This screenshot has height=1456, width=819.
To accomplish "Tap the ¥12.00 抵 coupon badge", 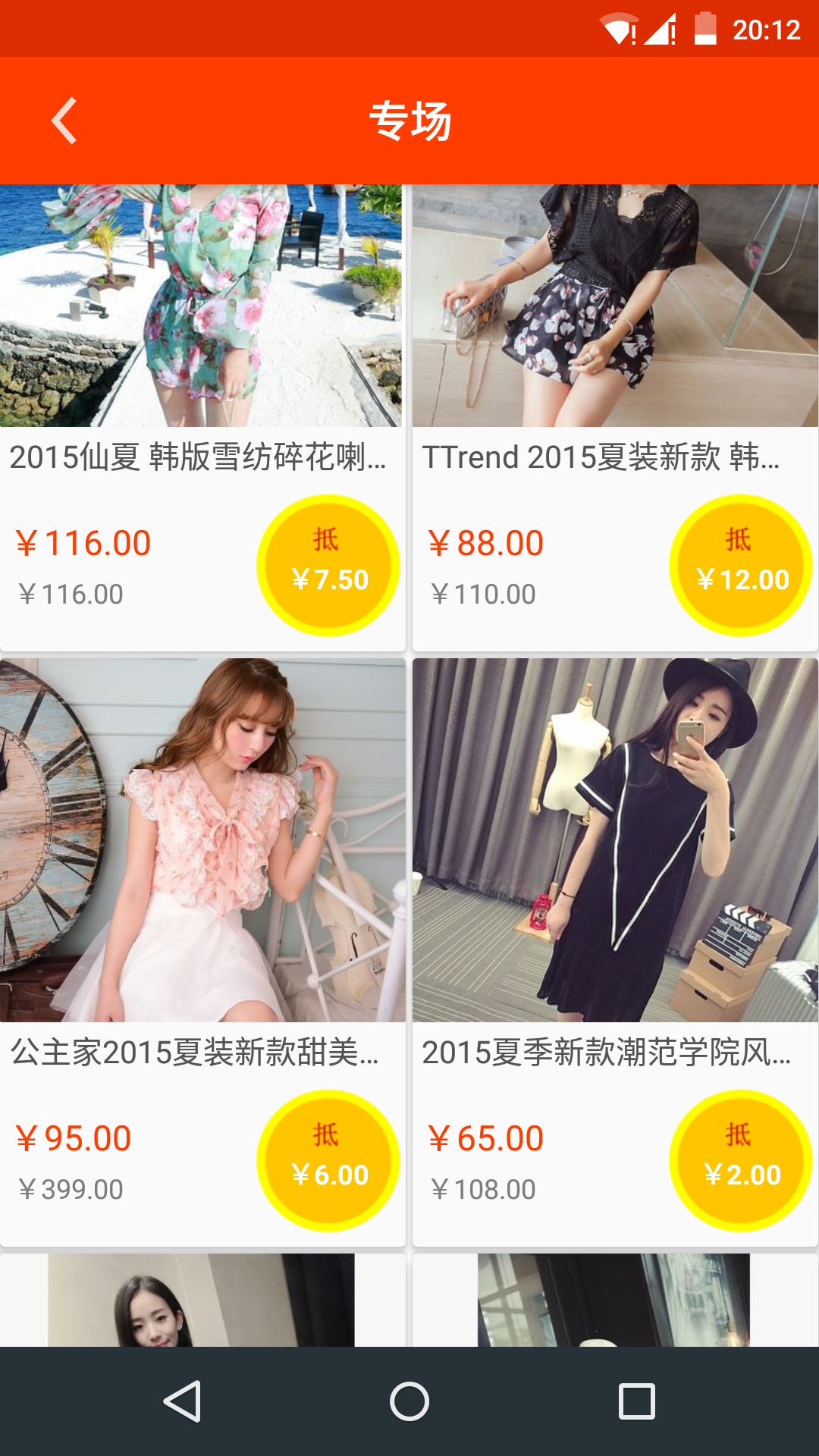I will coord(741,566).
